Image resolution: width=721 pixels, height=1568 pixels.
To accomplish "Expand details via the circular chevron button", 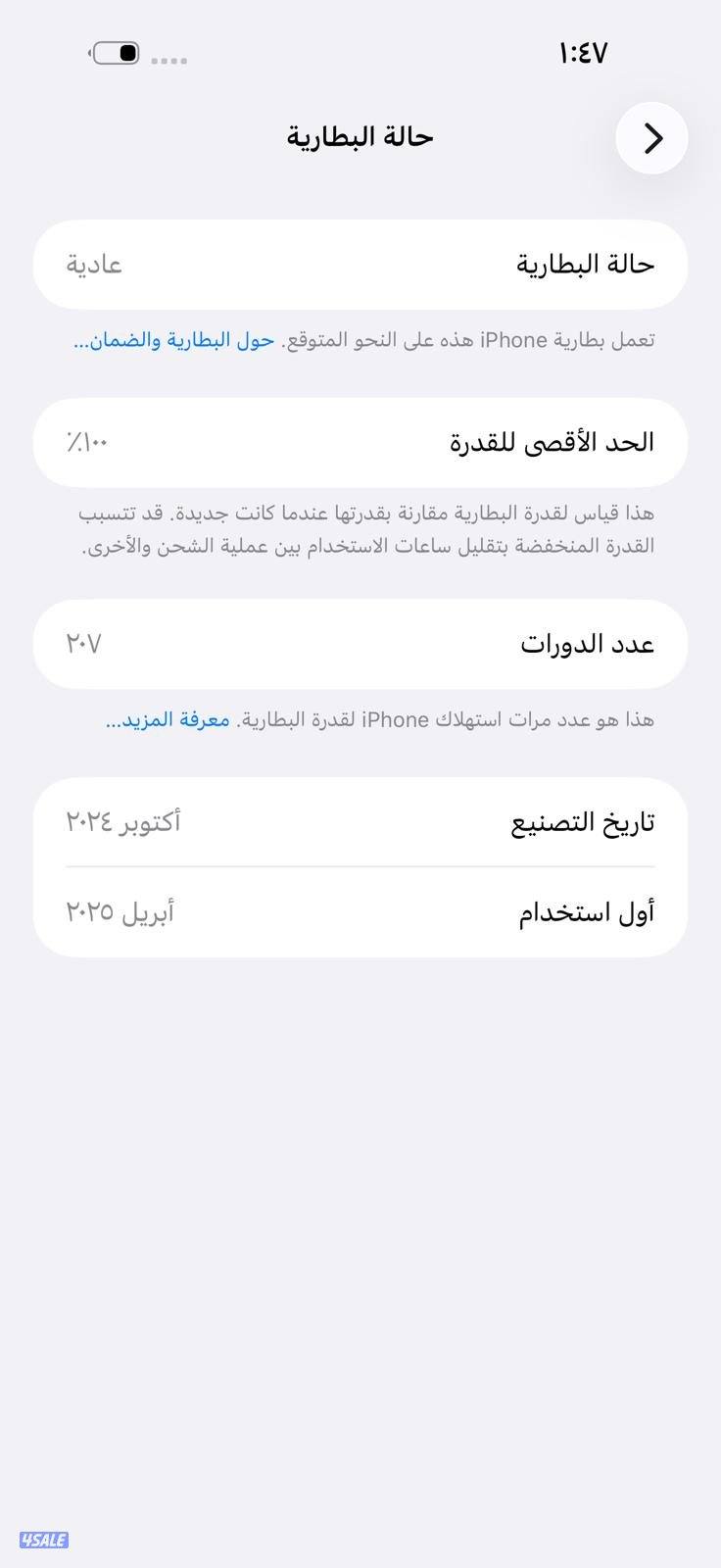I will pyautogui.click(x=651, y=138).
